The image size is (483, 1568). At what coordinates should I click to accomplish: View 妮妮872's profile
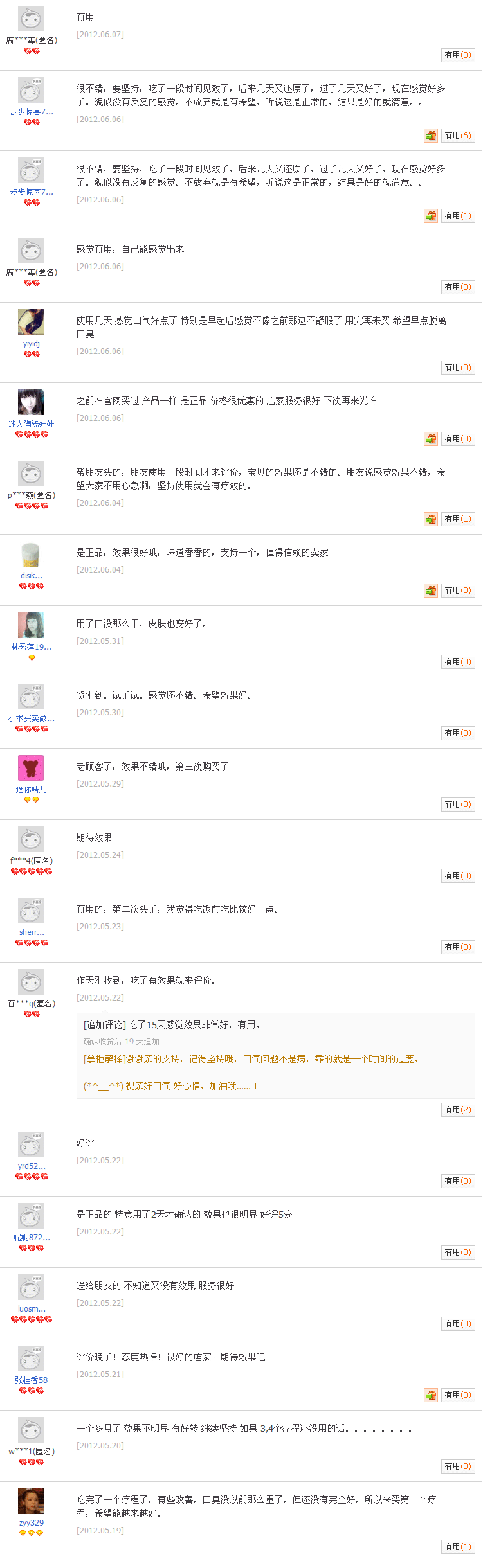32,1238
